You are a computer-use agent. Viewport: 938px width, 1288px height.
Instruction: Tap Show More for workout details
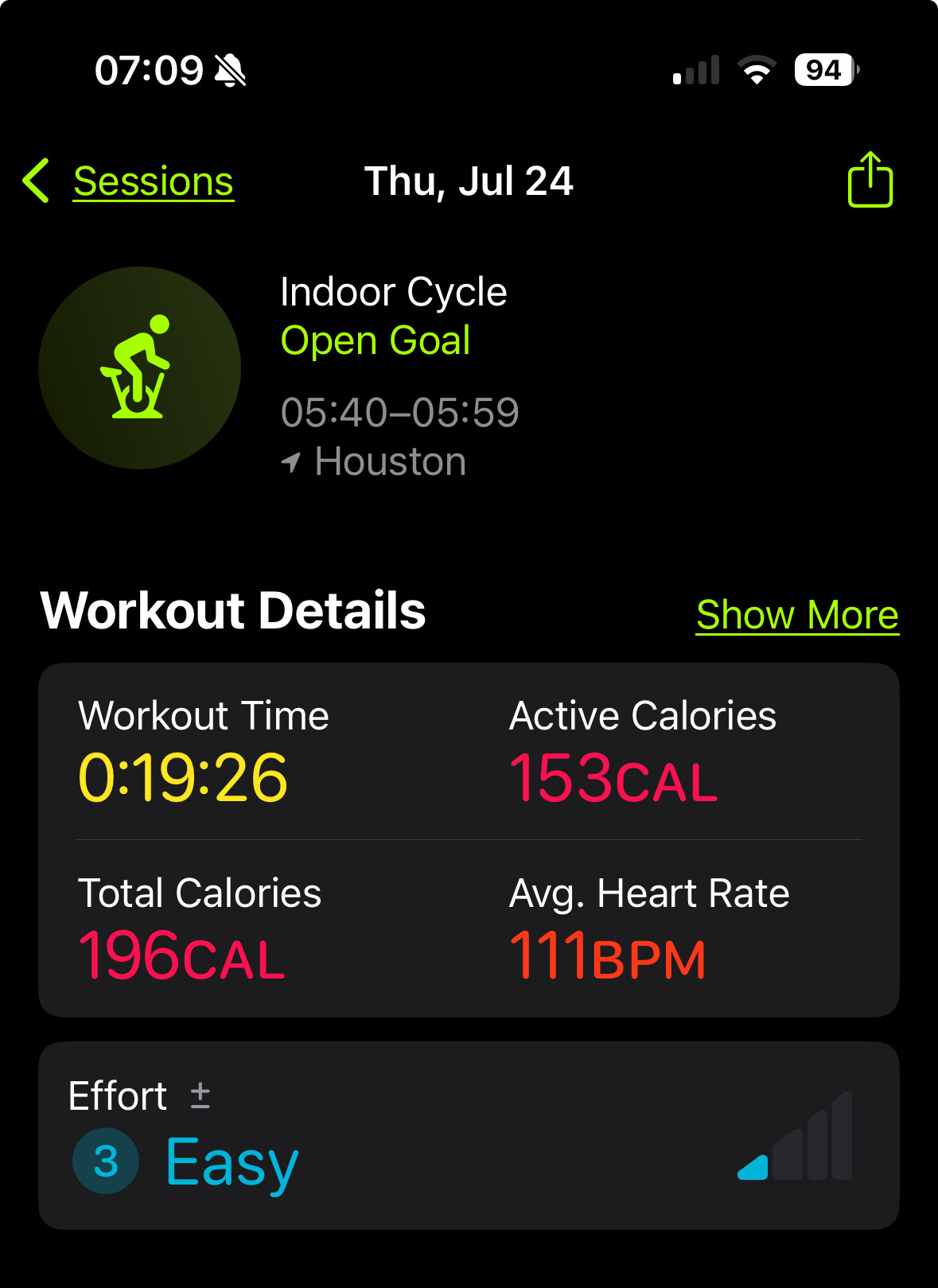coord(797,615)
